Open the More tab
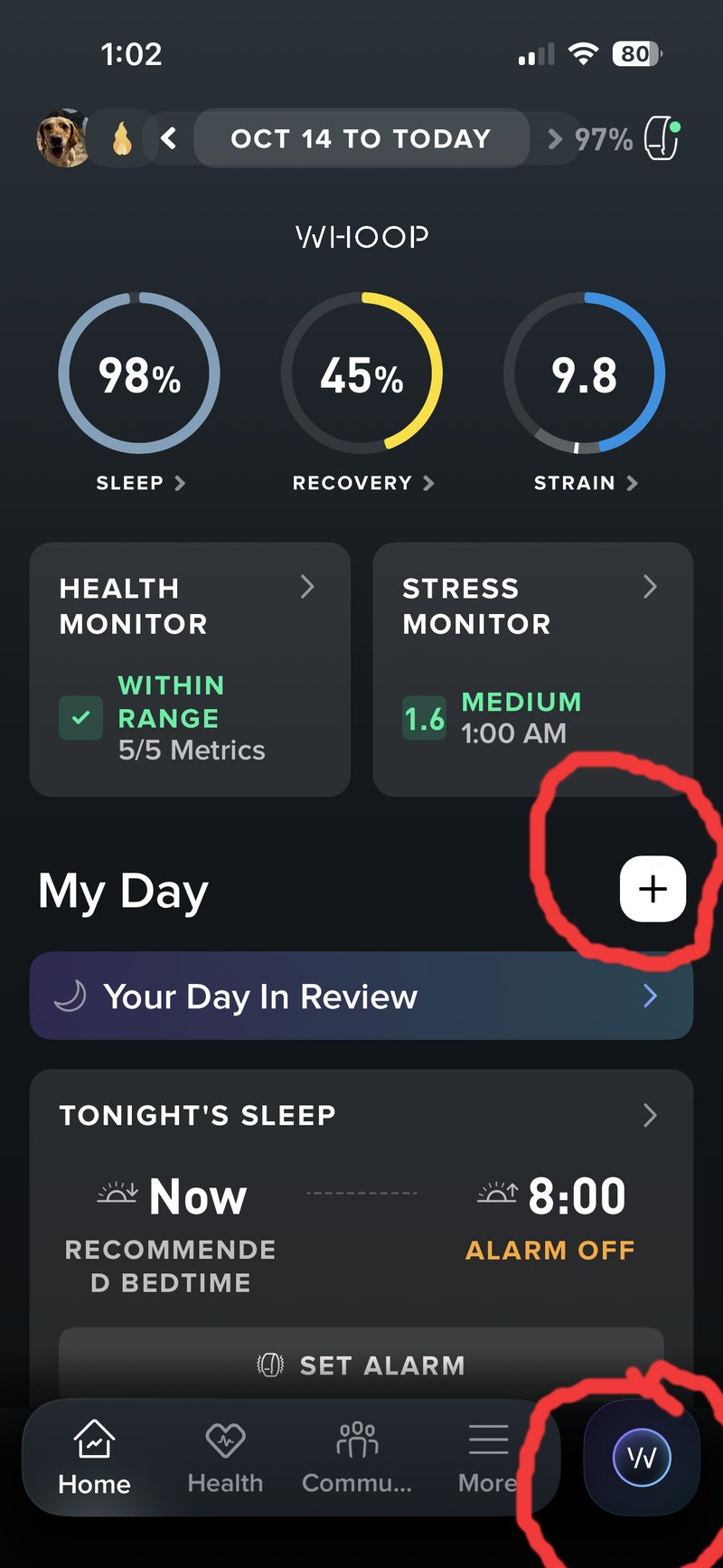The height and width of the screenshot is (1568, 723). pyautogui.click(x=488, y=1458)
